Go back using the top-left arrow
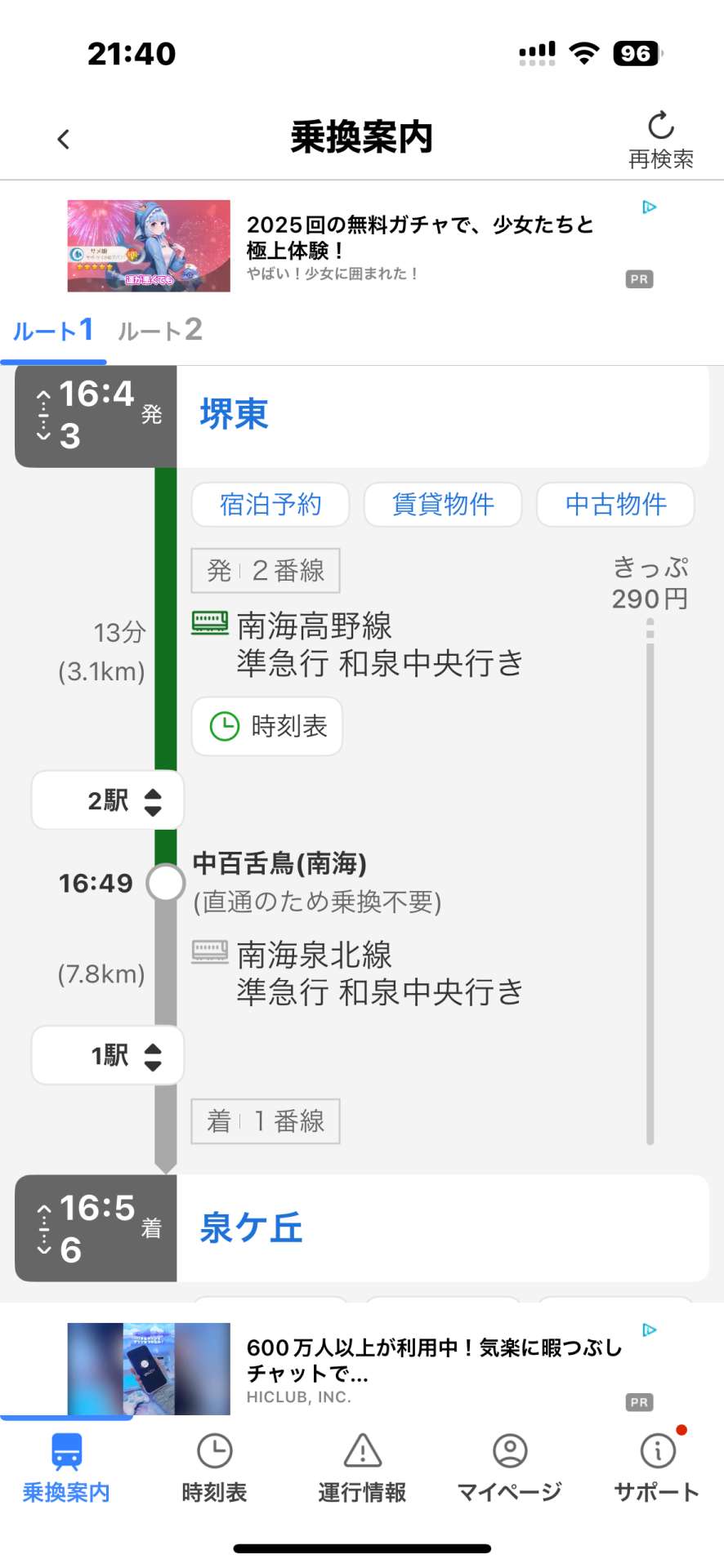Viewport: 724px width, 1568px height. coord(64,139)
